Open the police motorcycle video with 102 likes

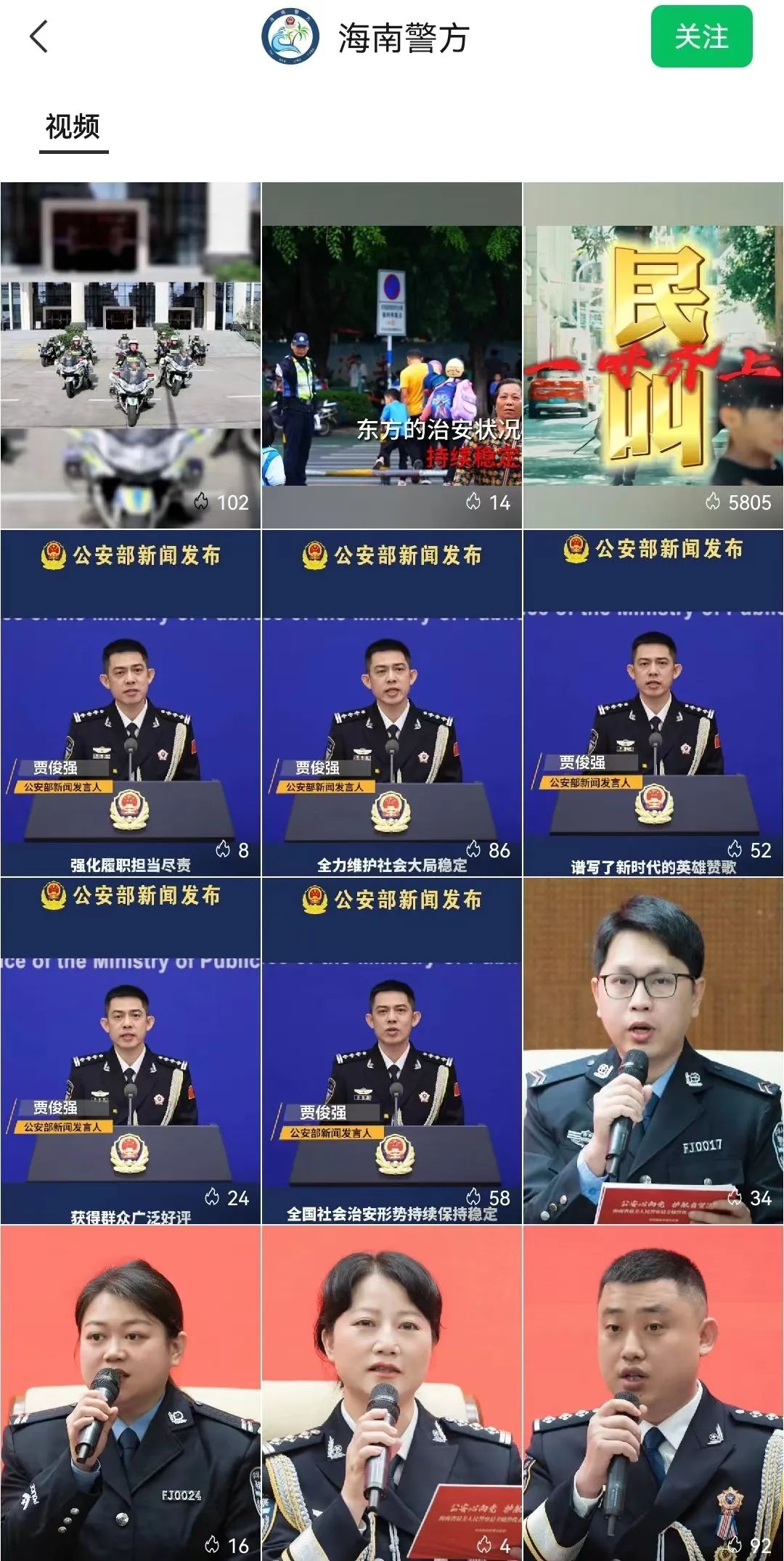tap(131, 355)
